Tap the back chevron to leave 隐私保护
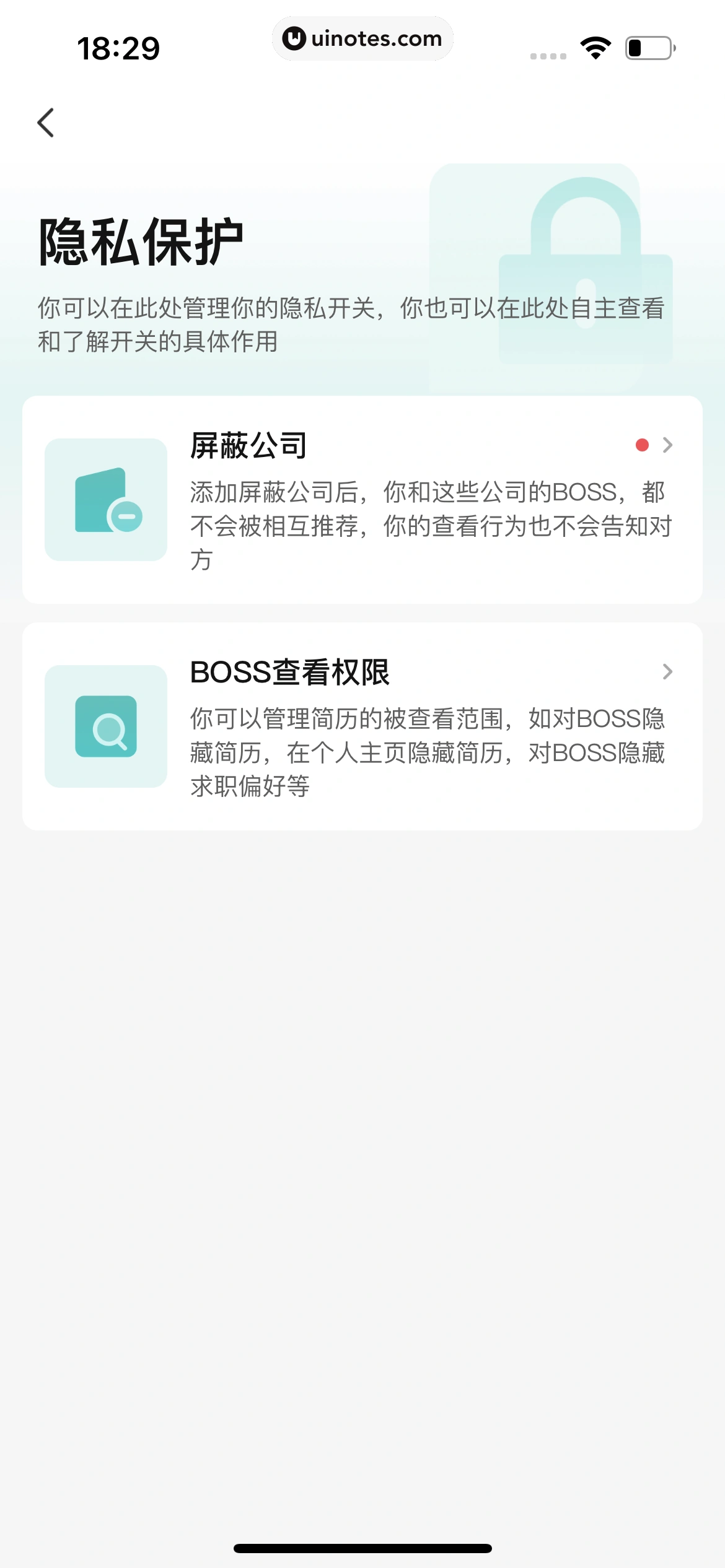 tap(46, 122)
